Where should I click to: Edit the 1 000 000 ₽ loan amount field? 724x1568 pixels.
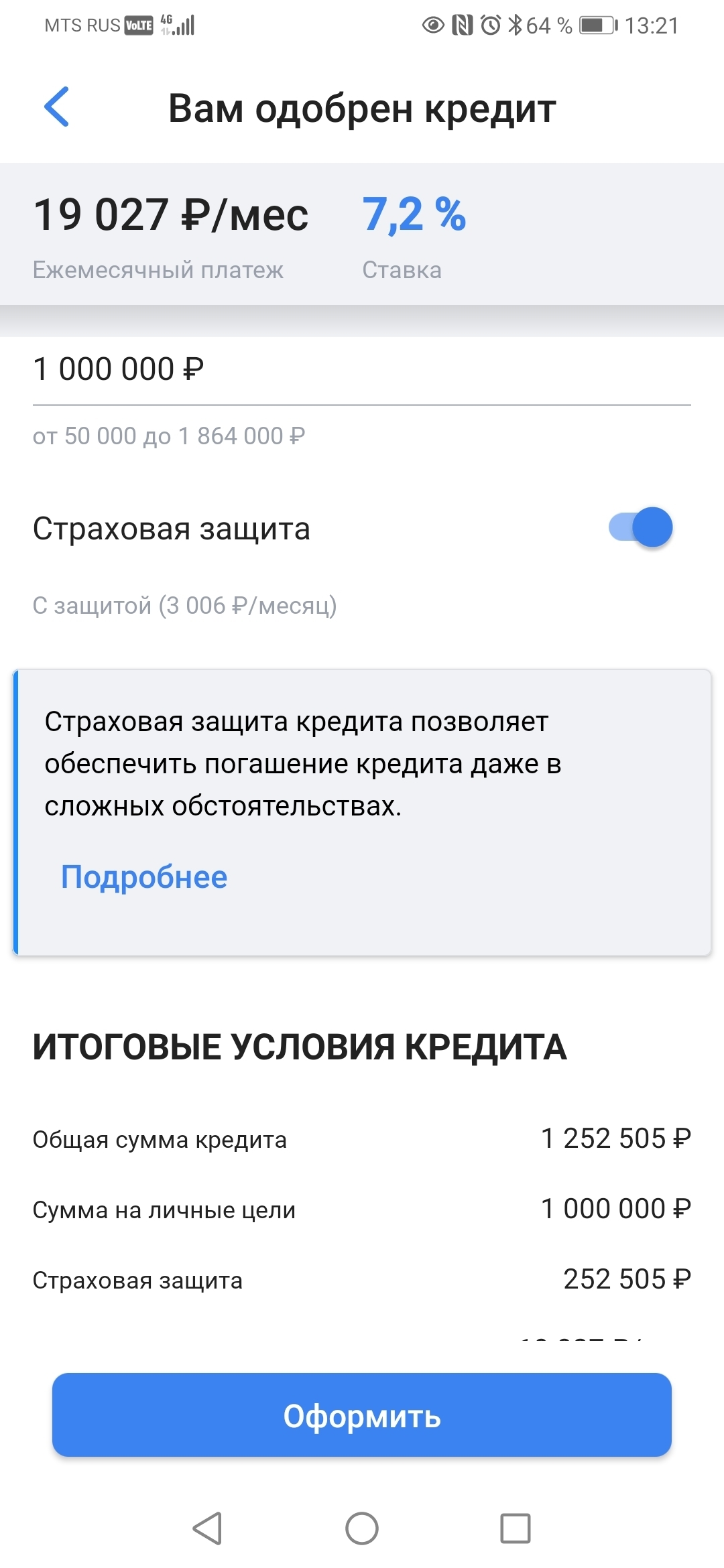[x=361, y=370]
